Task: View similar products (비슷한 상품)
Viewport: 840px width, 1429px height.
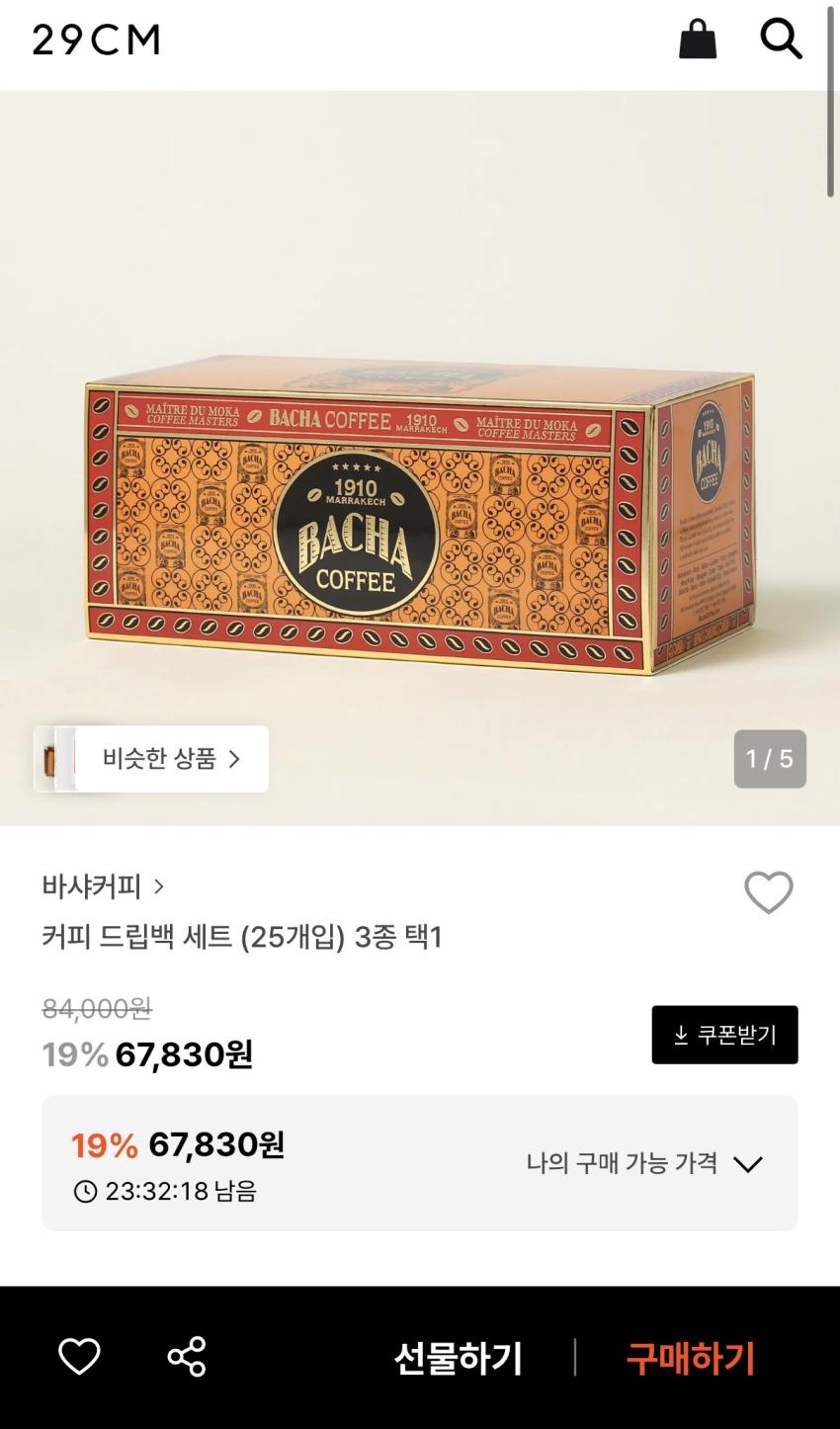Action: click(x=152, y=759)
